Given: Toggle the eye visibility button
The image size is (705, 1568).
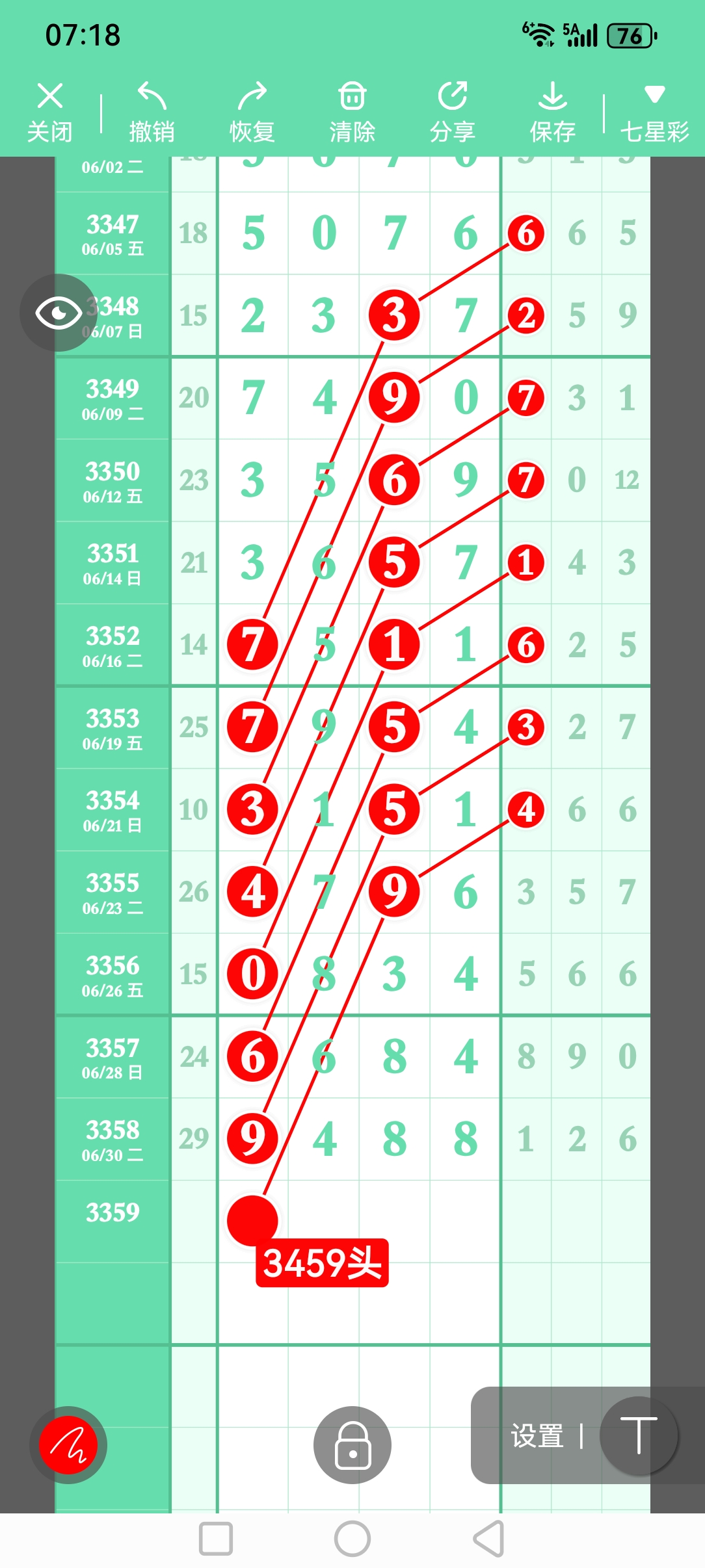Looking at the screenshot, I should pyautogui.click(x=59, y=313).
